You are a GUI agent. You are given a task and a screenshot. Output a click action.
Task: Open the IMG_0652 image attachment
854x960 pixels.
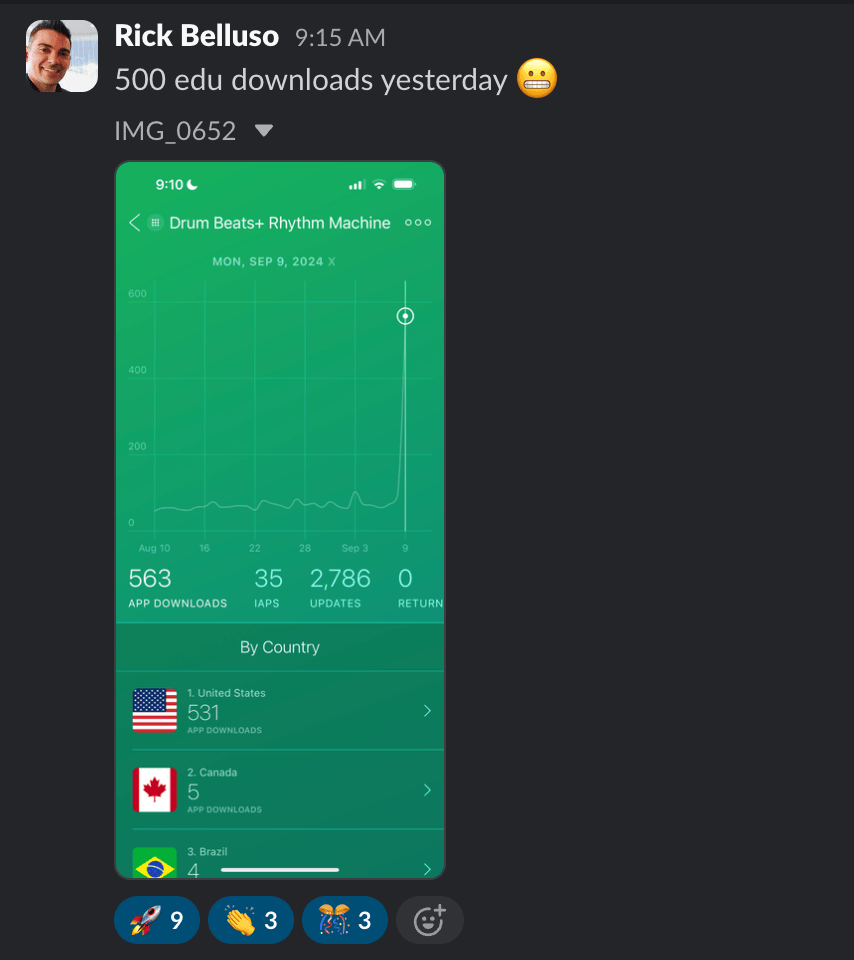(x=280, y=520)
